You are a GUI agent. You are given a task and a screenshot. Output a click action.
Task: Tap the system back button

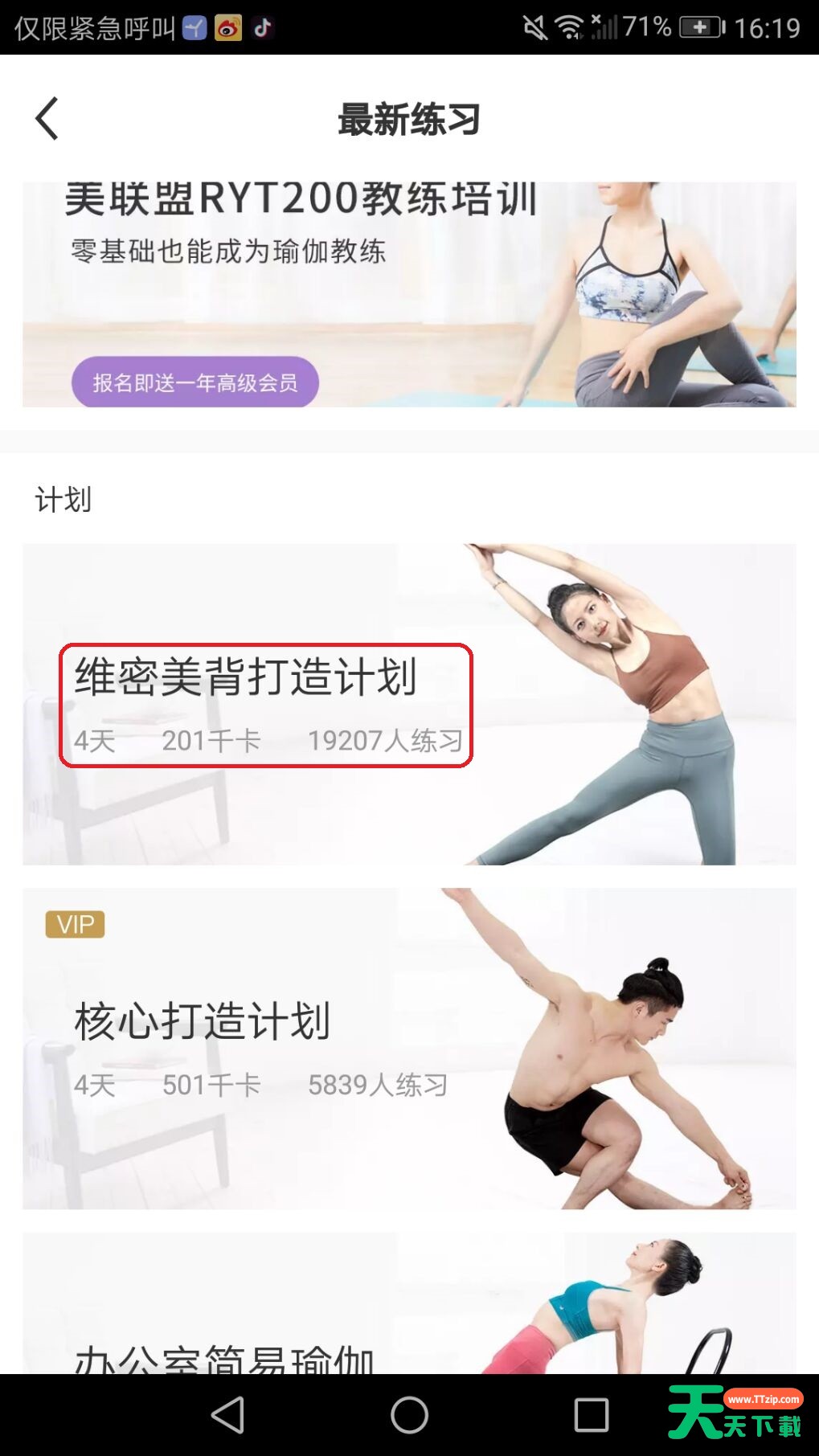pos(227,1414)
